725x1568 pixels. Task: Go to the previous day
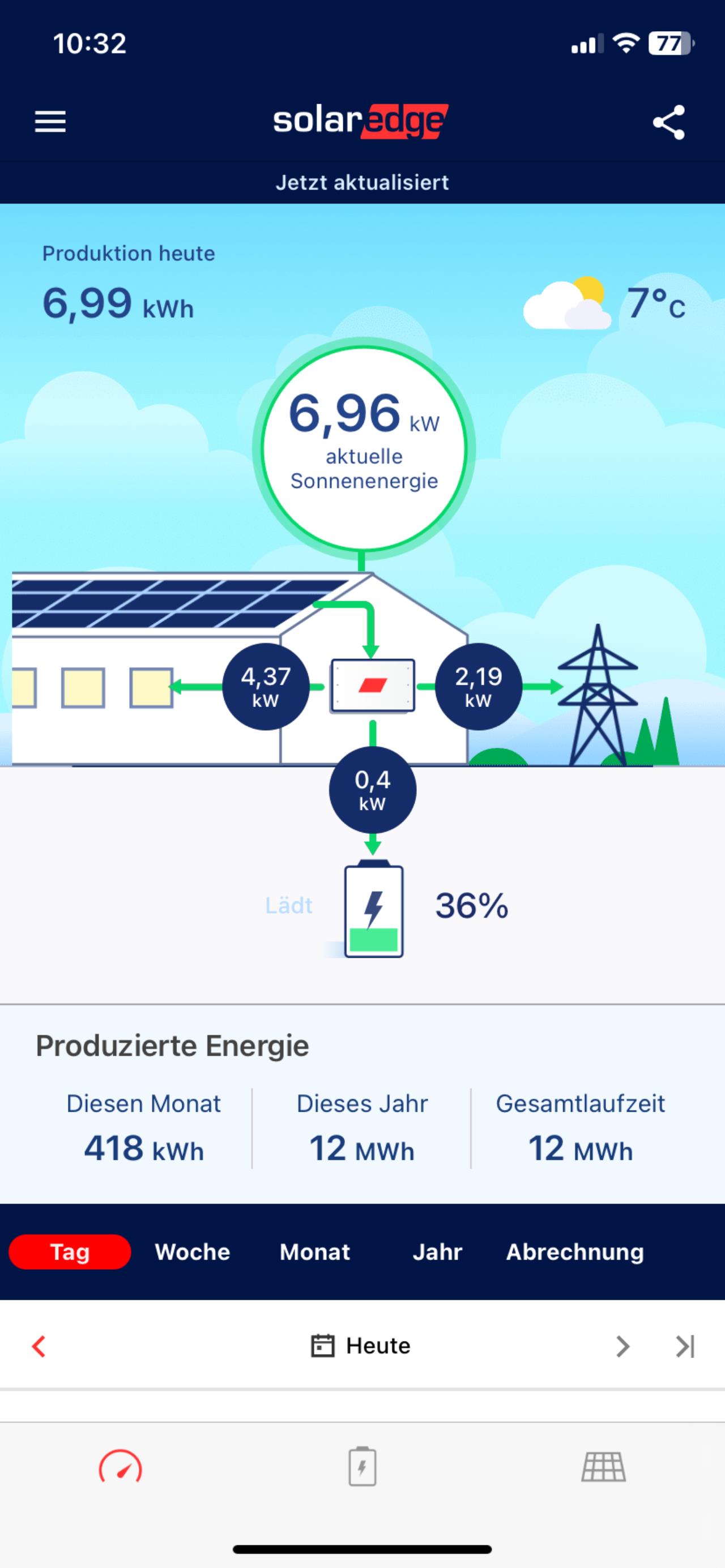coord(39,1346)
